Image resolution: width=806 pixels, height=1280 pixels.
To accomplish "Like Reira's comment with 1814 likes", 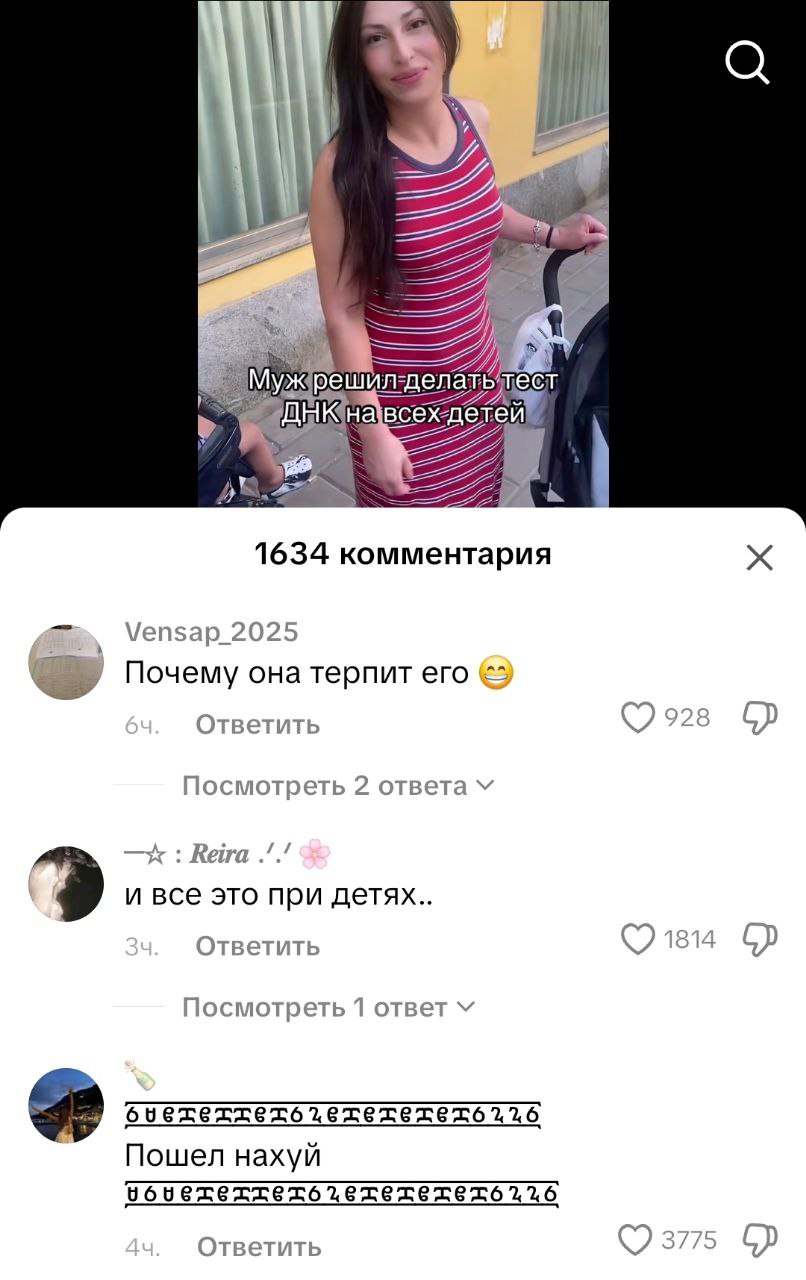I will tap(638, 939).
